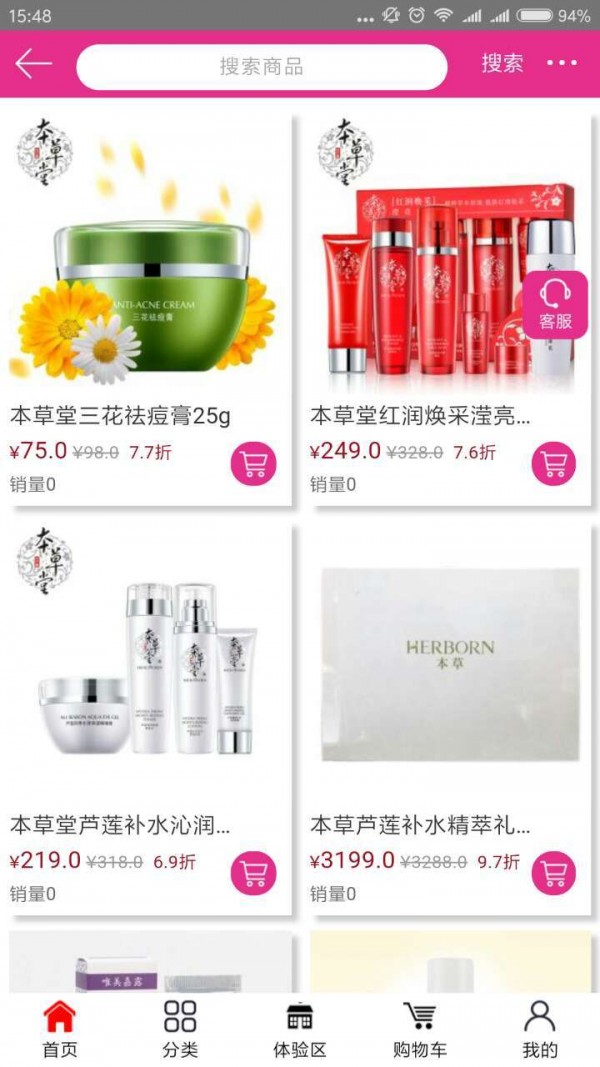Add the ¥3199.0 Herborn gift box to cart
Viewport: 600px width, 1067px height.
point(553,873)
